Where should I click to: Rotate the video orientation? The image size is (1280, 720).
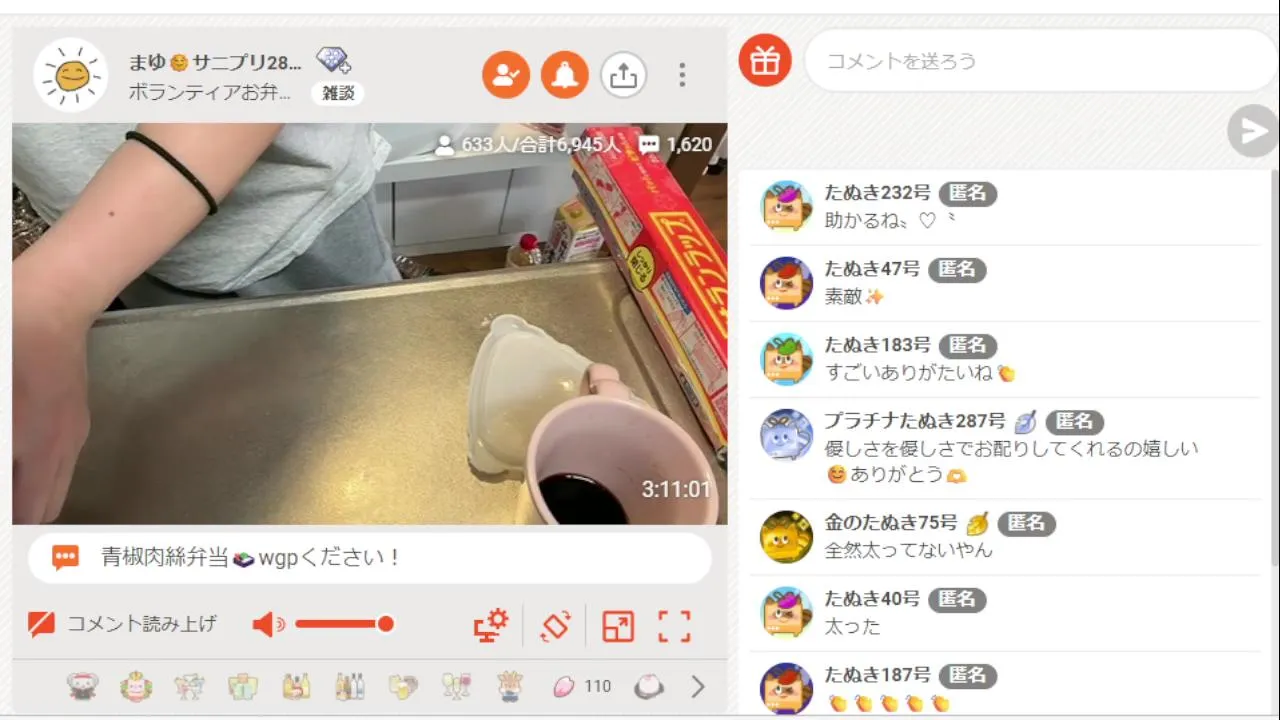(x=555, y=626)
